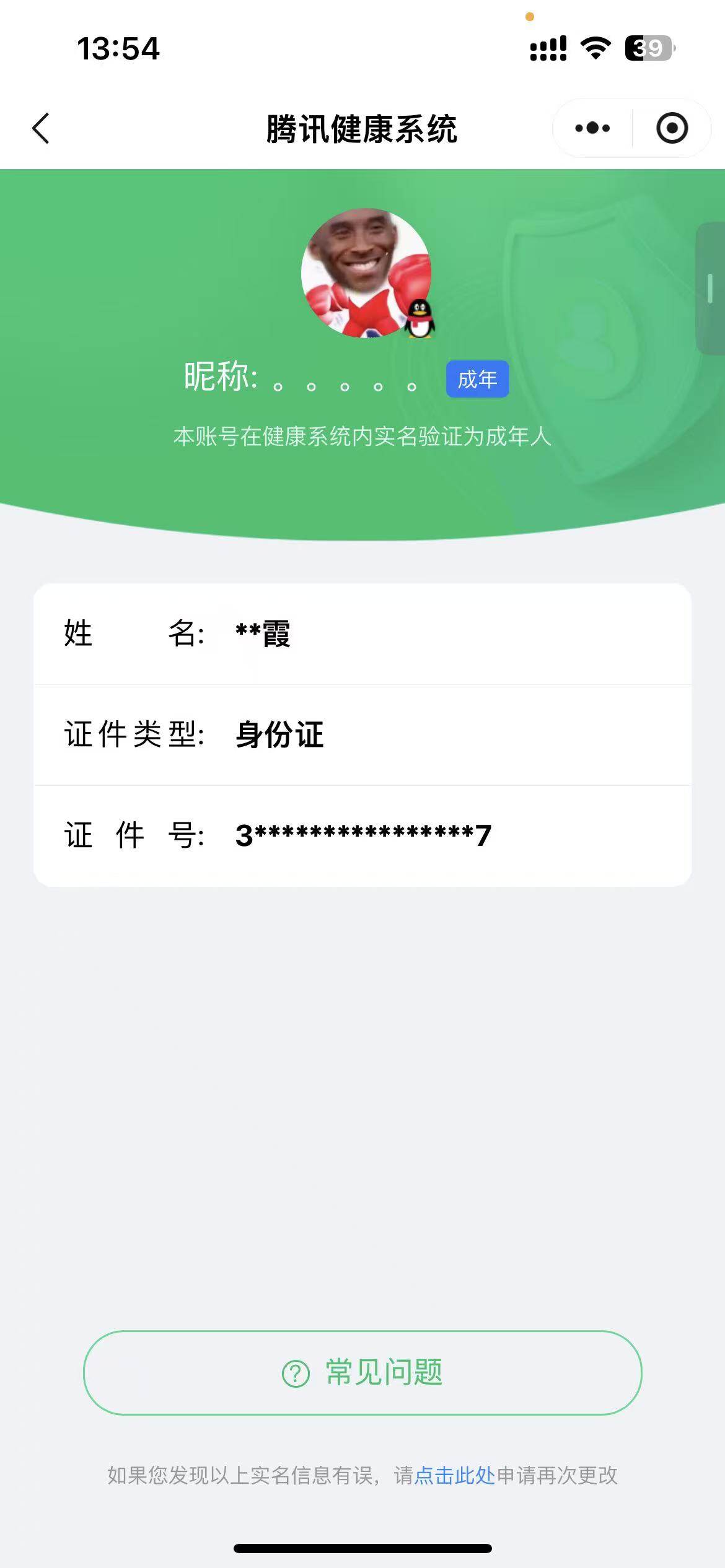
Task: Click the masked 证件号 ID number row
Action: coord(362,835)
